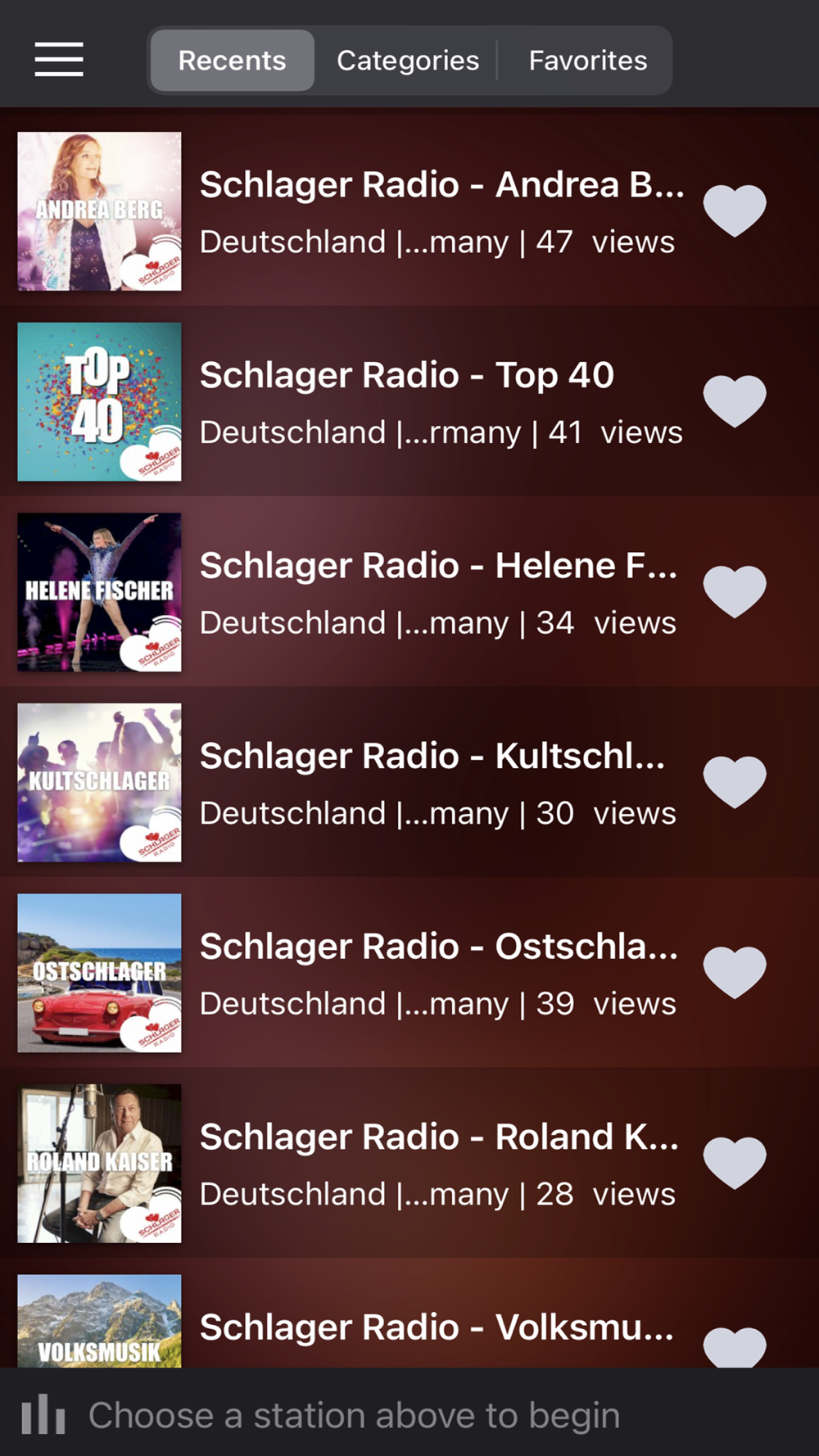Heart the Helene Fischer station
Viewport: 819px width, 1456px height.
point(735,591)
